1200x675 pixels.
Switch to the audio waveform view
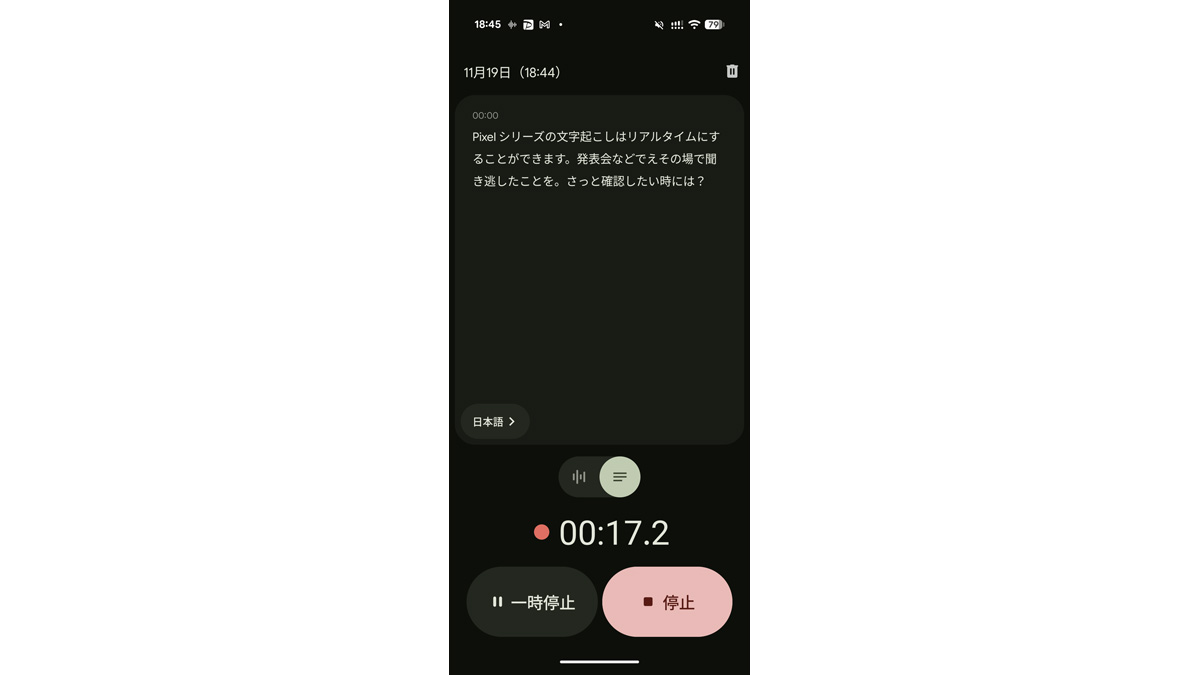[579, 477]
